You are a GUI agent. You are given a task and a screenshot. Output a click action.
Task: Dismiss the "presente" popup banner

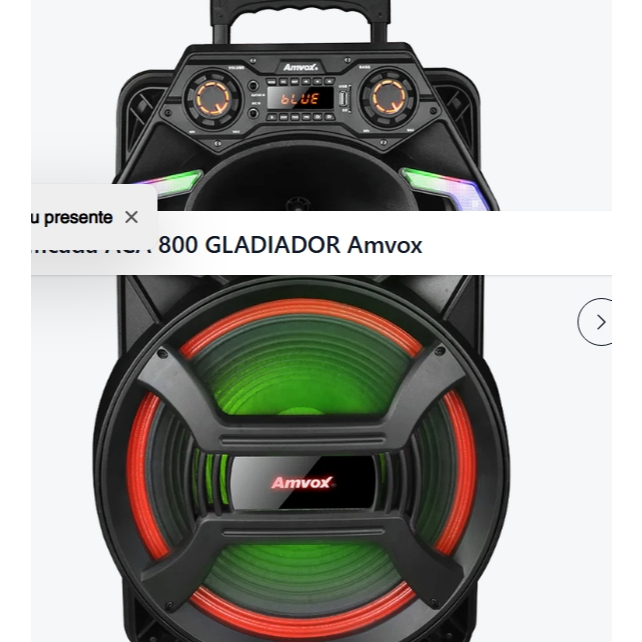click(x=131, y=217)
